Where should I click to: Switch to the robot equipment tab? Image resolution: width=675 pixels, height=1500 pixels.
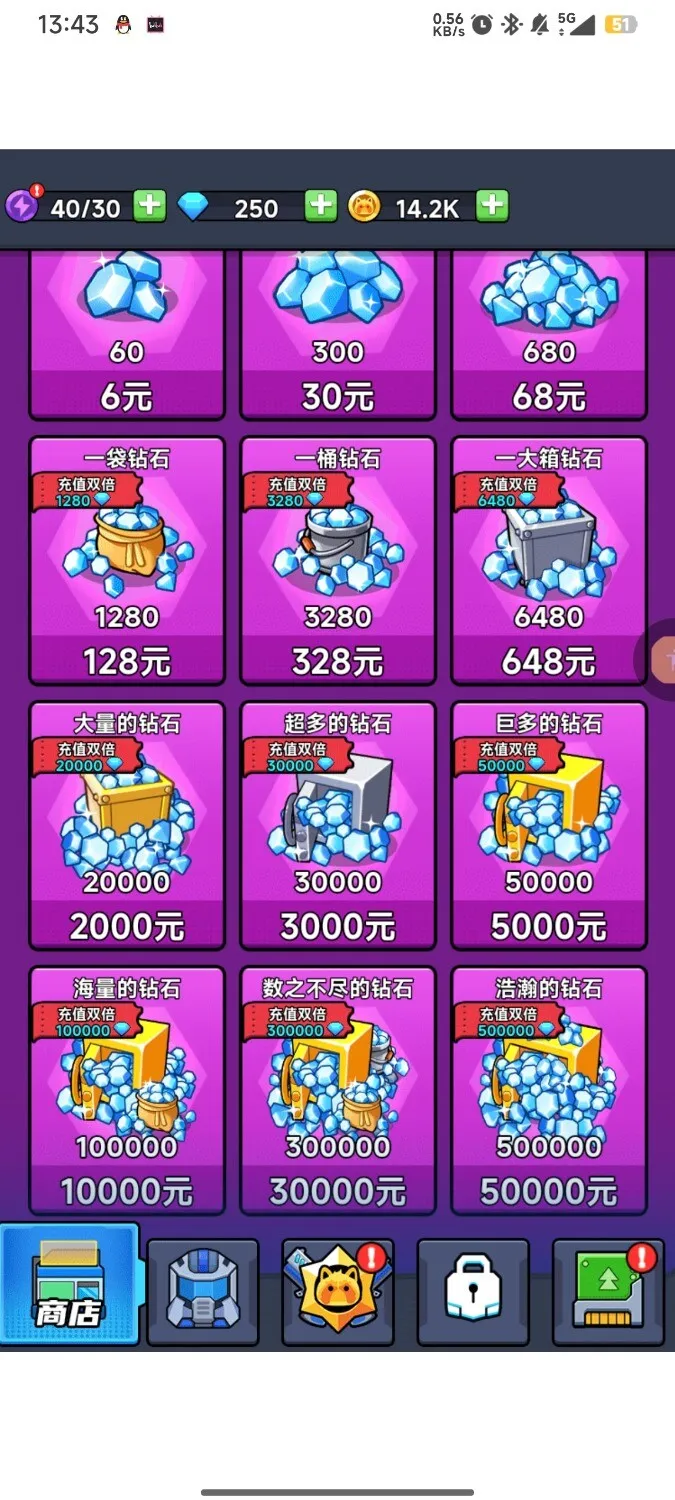pos(203,1292)
